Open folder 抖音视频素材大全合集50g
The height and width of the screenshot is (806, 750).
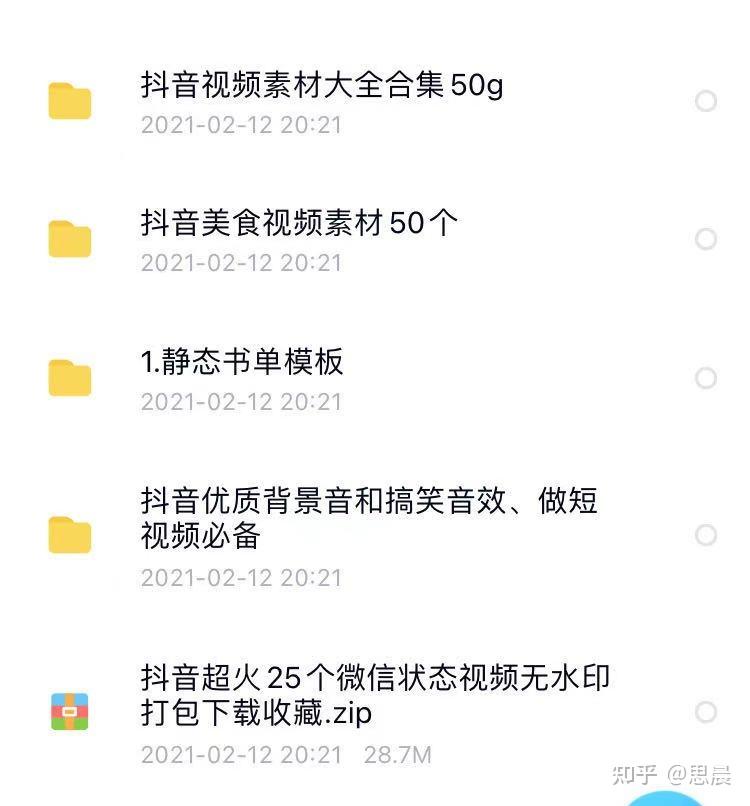321,86
